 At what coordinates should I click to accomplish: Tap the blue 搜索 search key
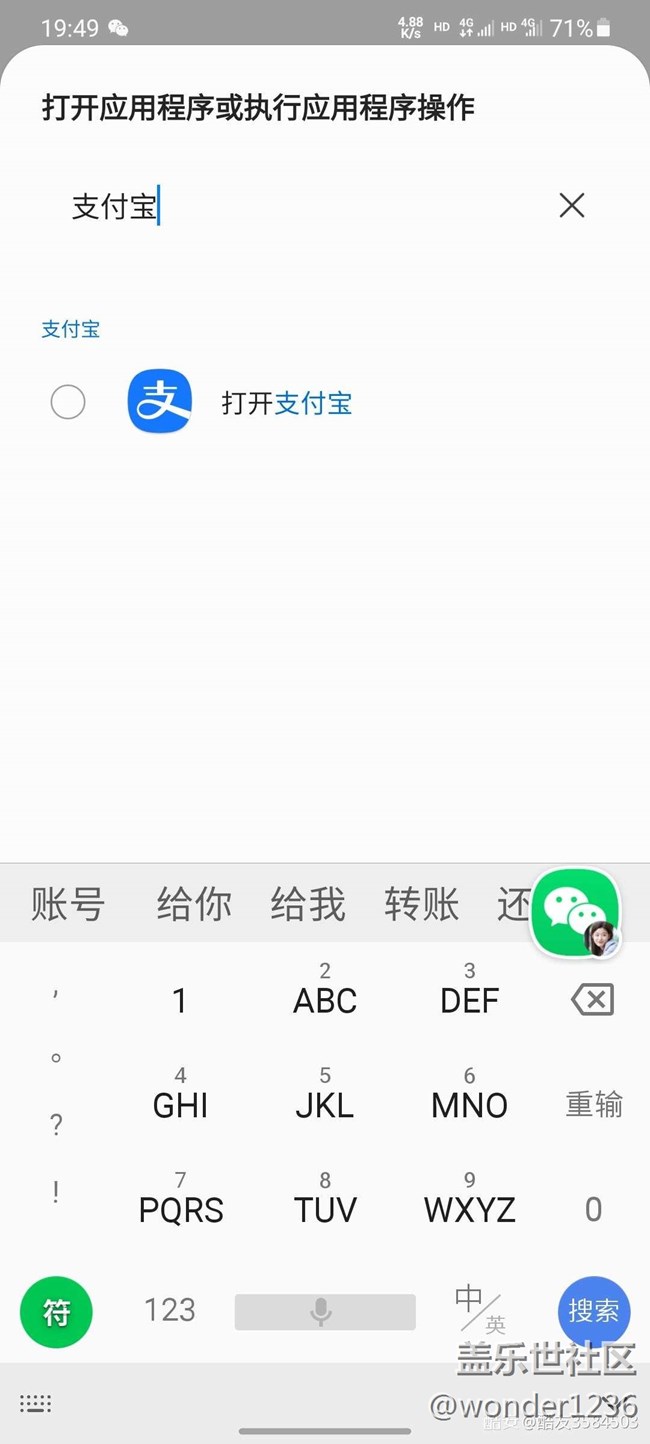[x=594, y=1311]
